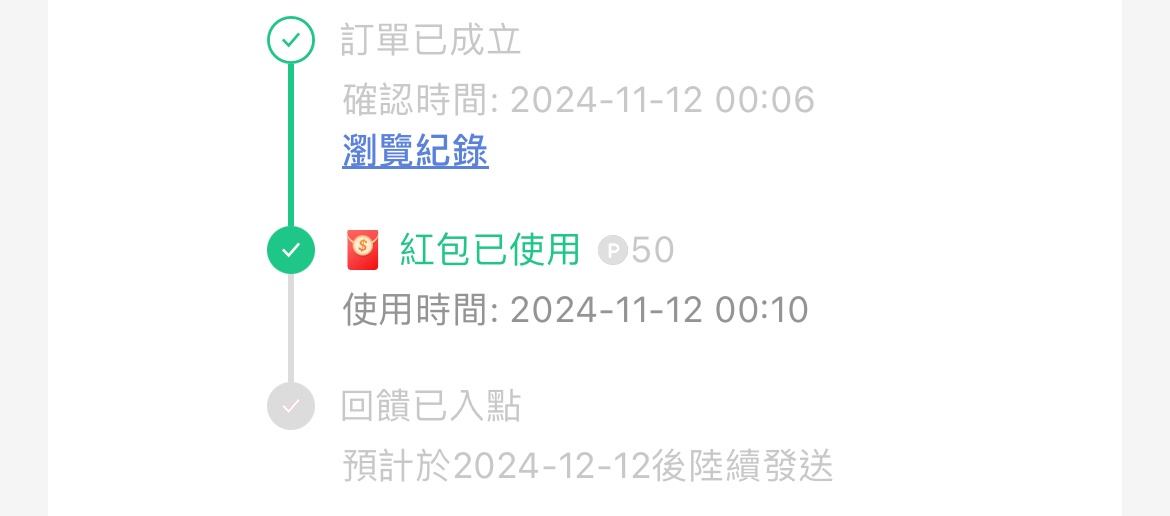Open the 瀏覽紀錄 link
Image resolution: width=1170 pixels, height=516 pixels.
coord(415,151)
